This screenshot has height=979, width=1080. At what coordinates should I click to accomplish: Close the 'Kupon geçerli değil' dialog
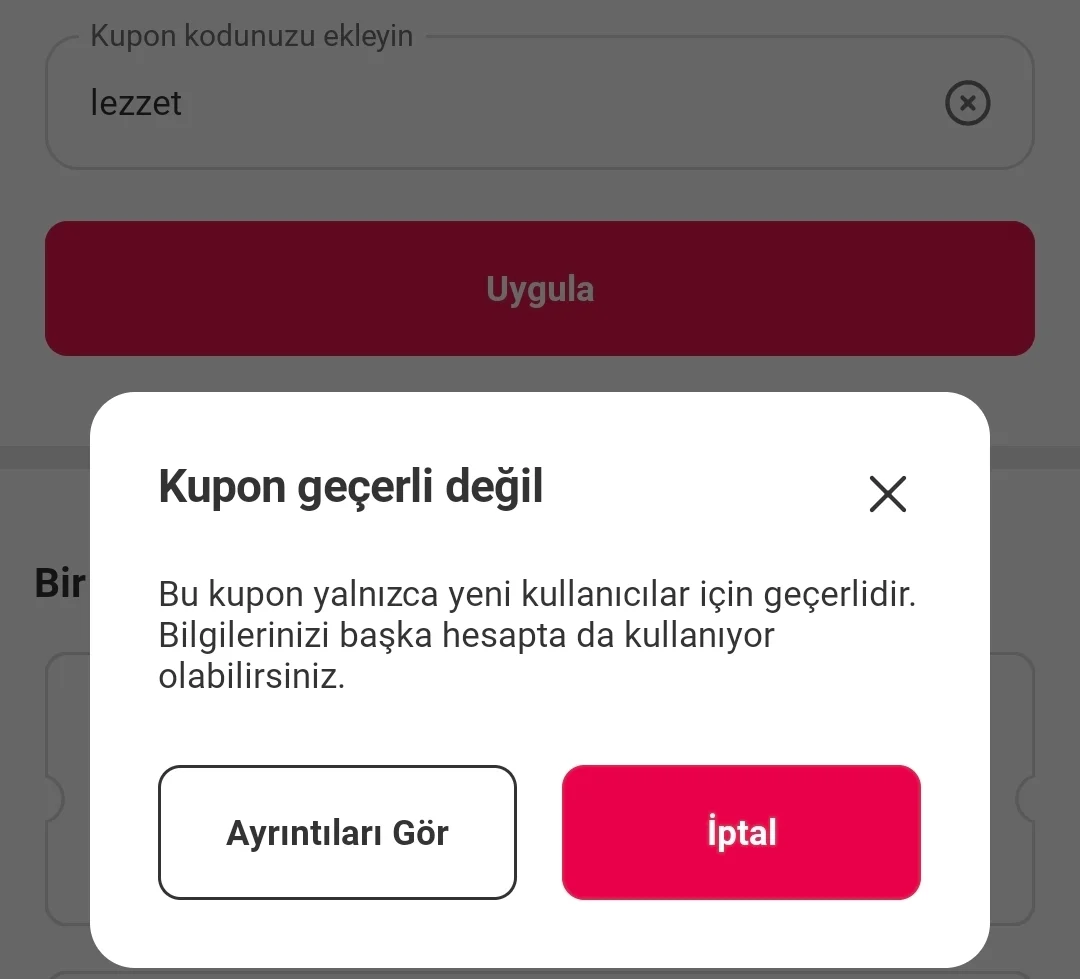[887, 493]
